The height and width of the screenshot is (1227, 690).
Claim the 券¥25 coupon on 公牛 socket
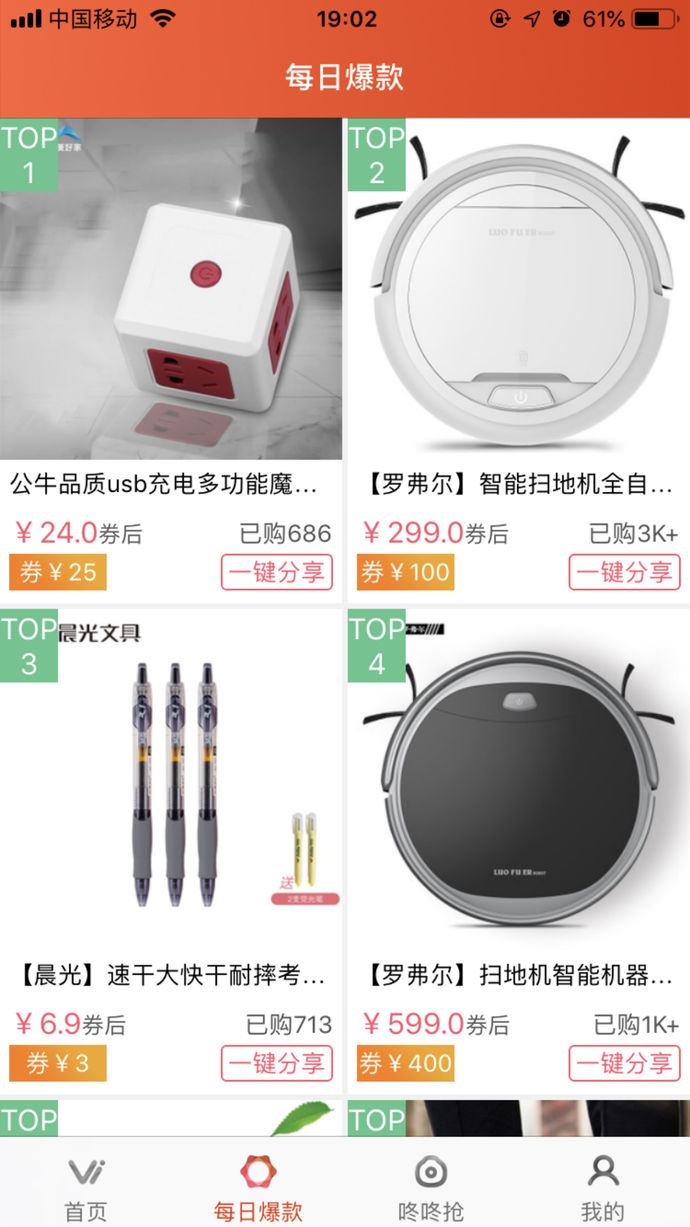tap(58, 572)
